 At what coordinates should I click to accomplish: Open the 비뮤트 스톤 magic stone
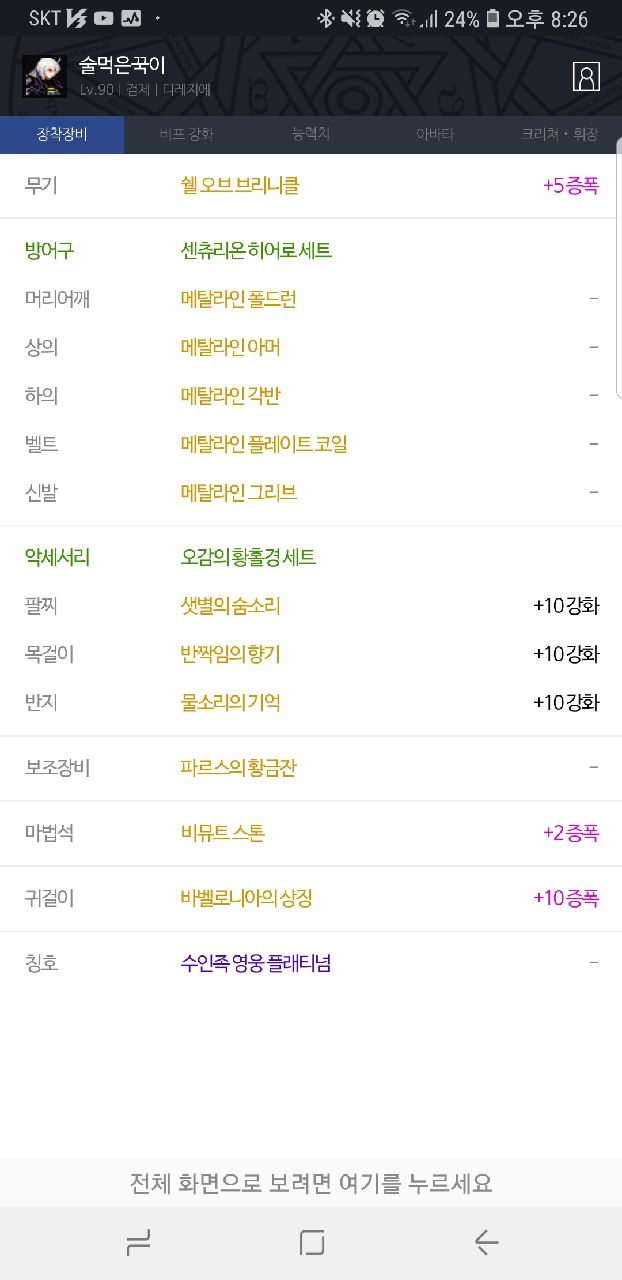point(222,833)
